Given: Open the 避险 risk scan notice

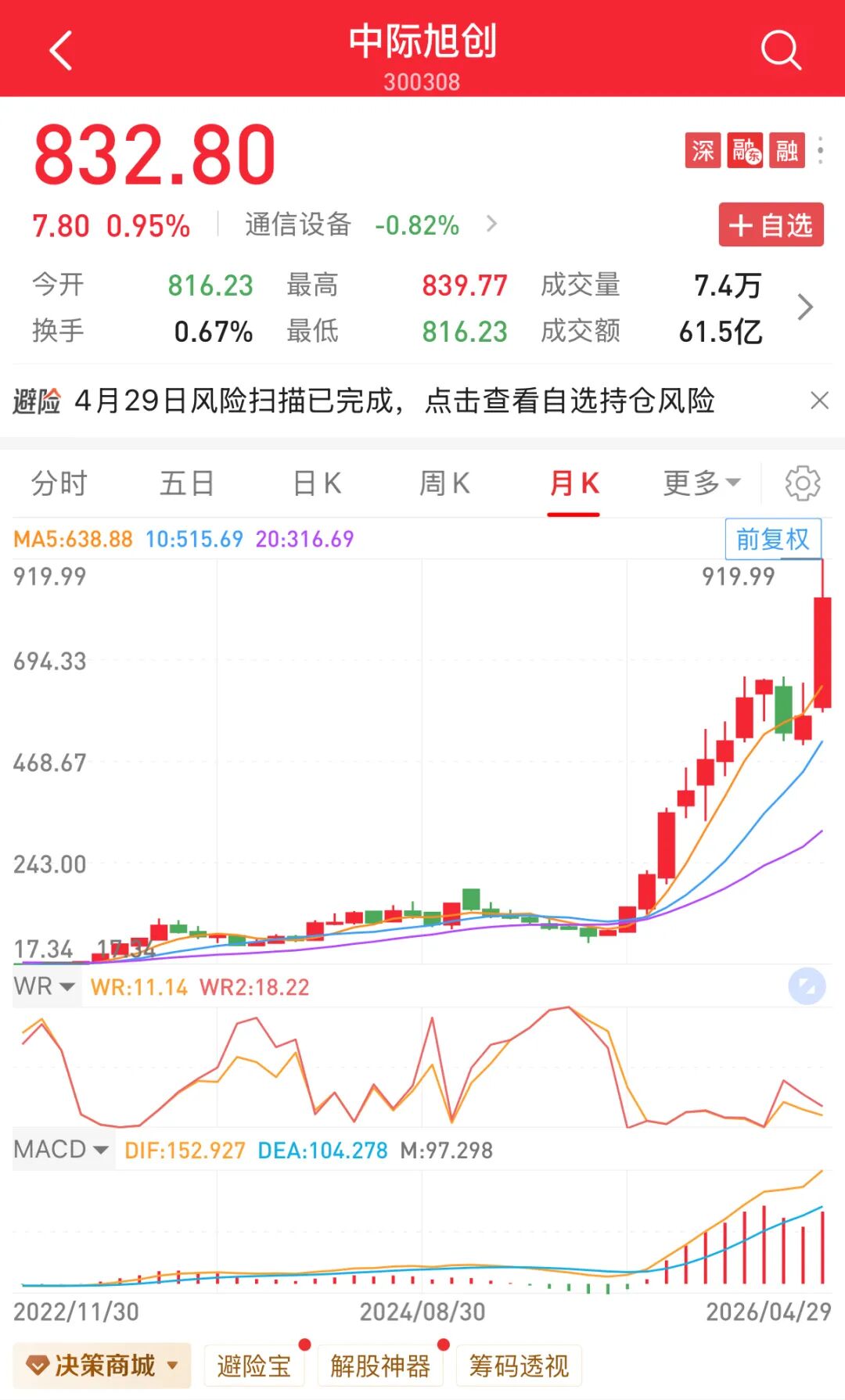Looking at the screenshot, I should tap(364, 401).
